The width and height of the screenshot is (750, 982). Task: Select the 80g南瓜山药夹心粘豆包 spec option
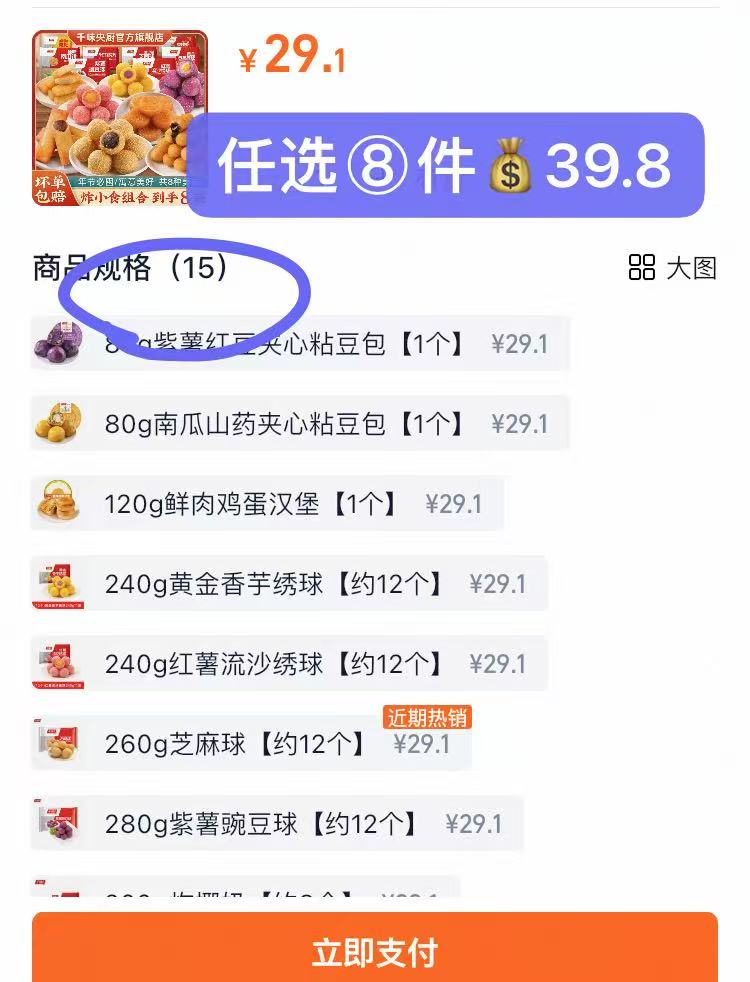coord(300,424)
